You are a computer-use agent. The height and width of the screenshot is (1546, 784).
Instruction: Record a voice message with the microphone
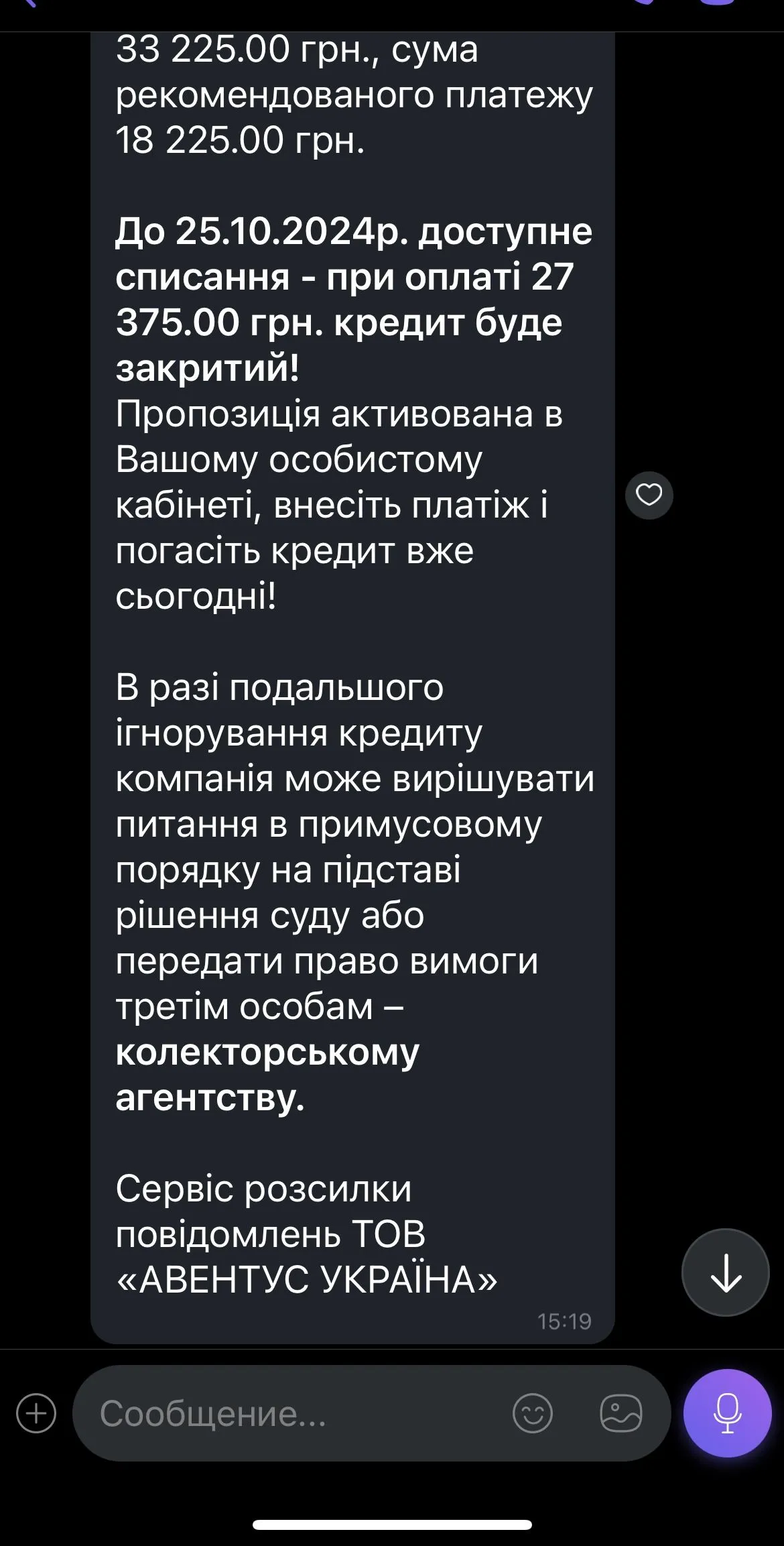tap(727, 1413)
